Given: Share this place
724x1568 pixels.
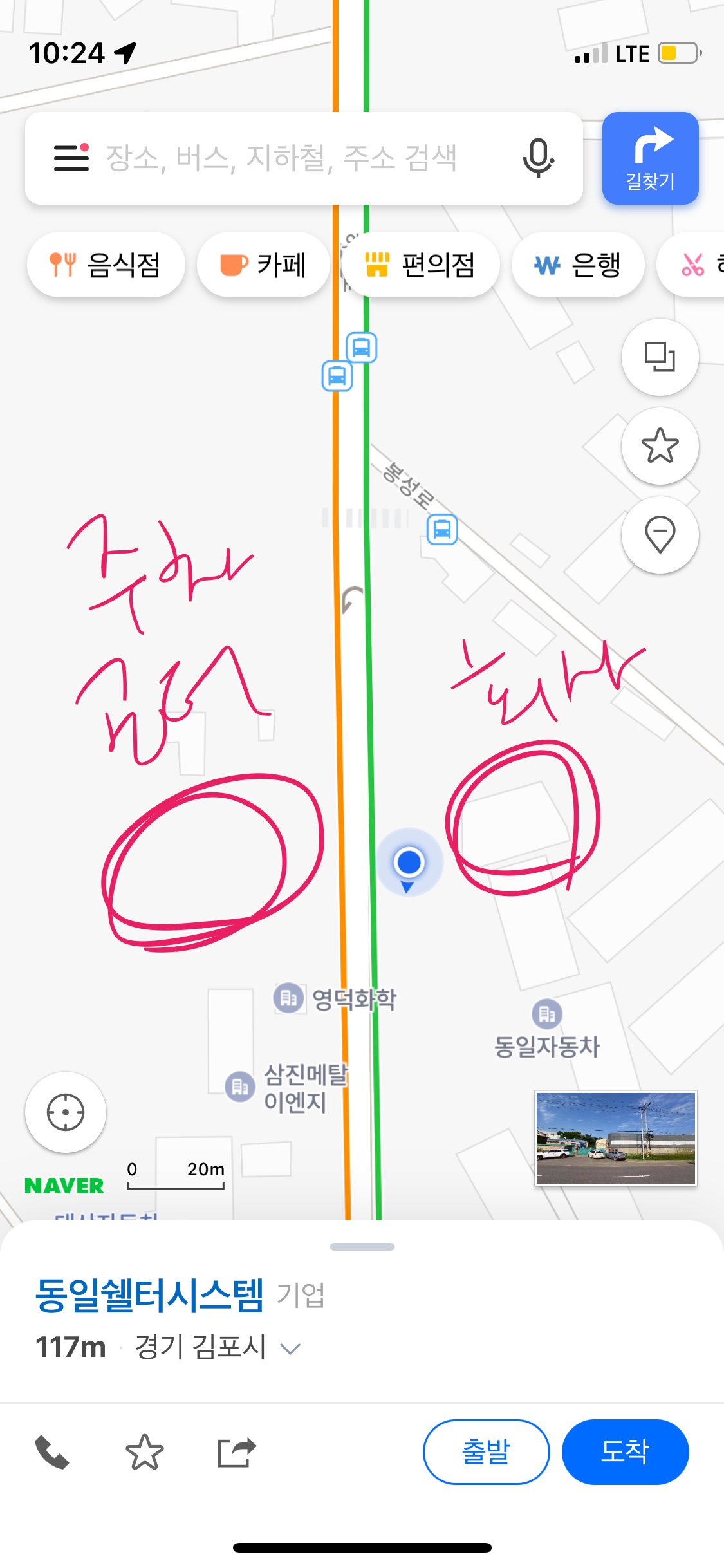Looking at the screenshot, I should coord(237,1452).
